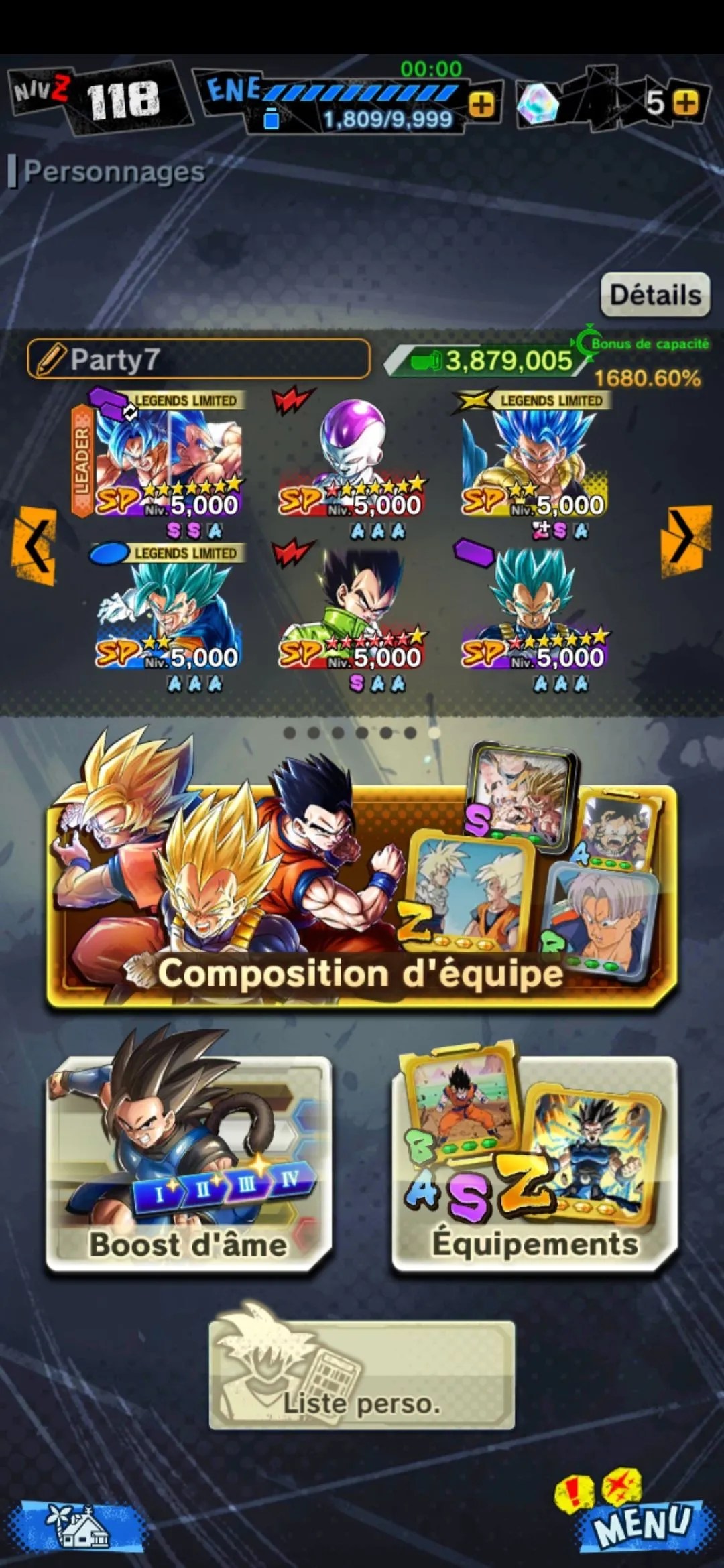Select the Frieza character card

(353, 462)
